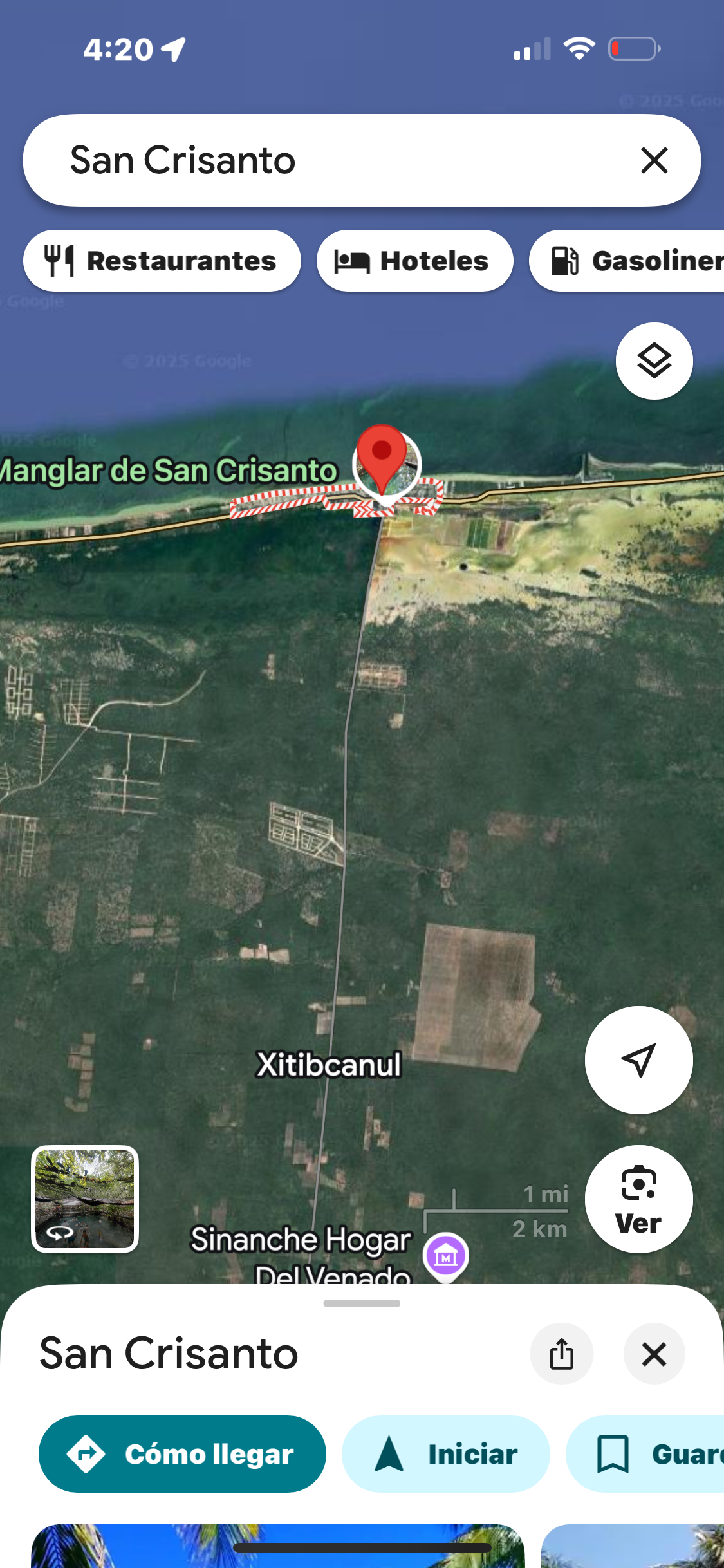The height and width of the screenshot is (1568, 724).
Task: Open the map layers button
Action: [654, 361]
